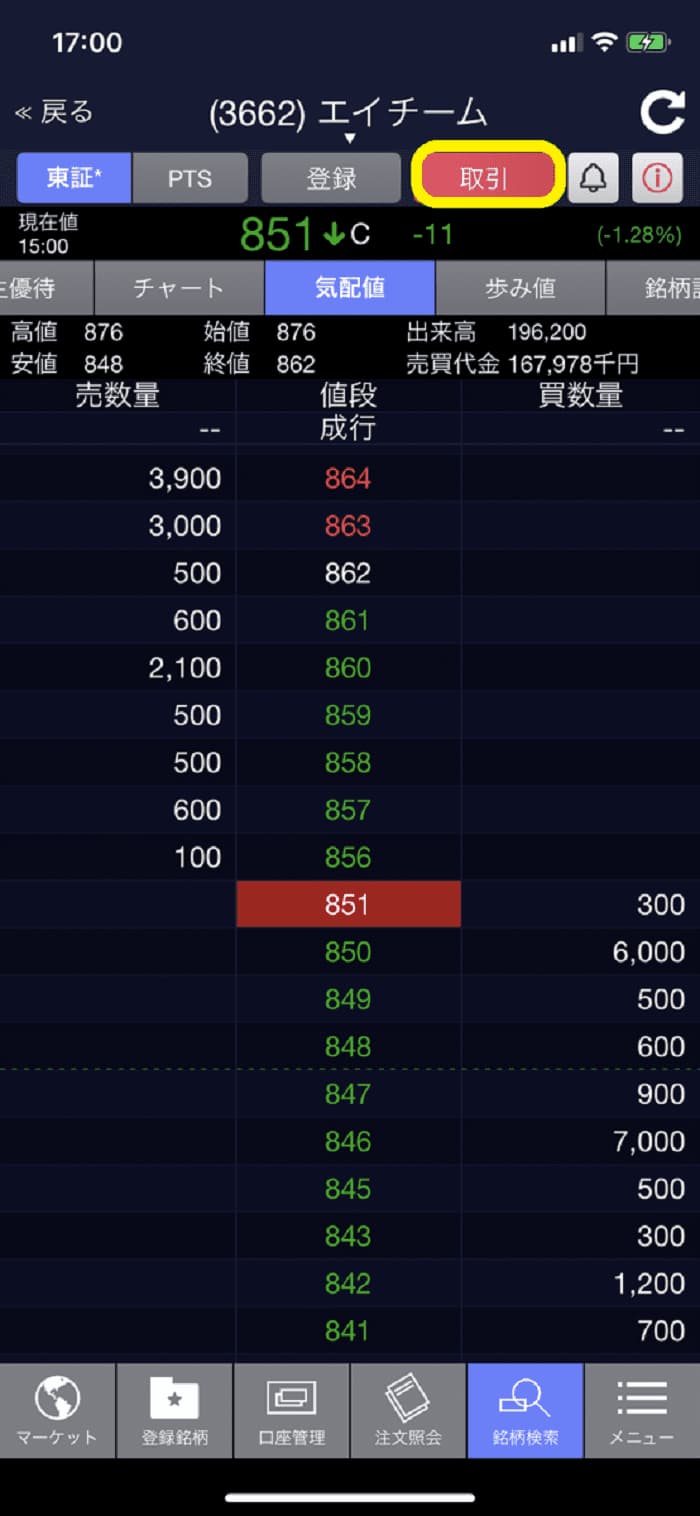Refresh the stock quote data
Viewport: 700px width, 1516px height.
(662, 113)
